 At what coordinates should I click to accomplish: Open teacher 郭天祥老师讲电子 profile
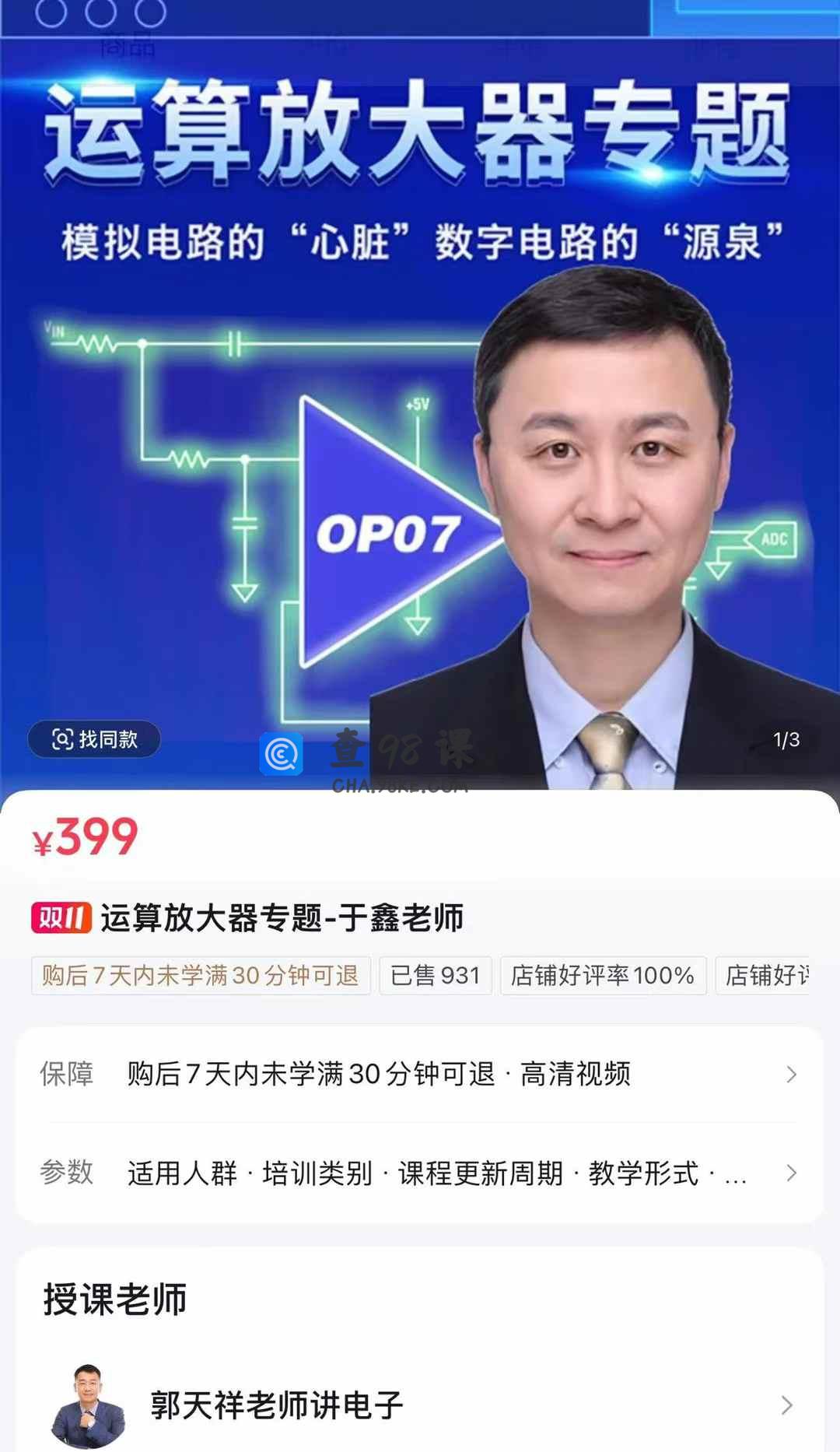420,1405
